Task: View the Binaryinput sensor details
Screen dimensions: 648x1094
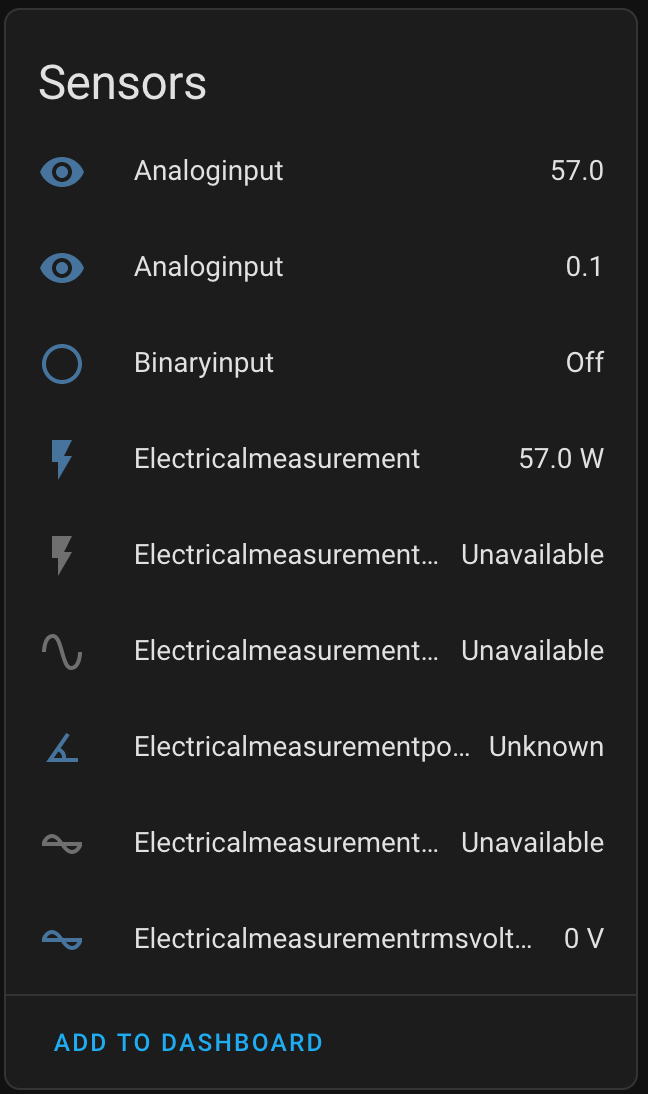Action: pos(204,363)
